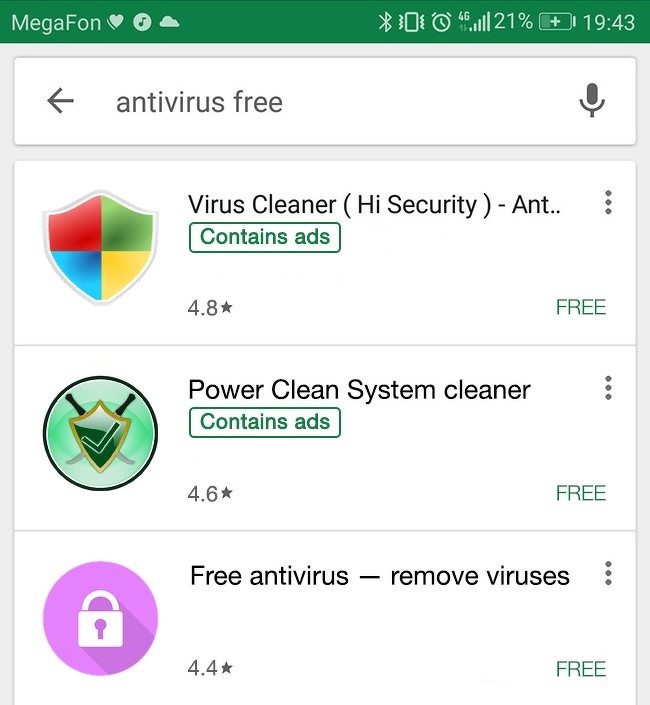Tap the search field showing antivirus free

tap(300, 102)
